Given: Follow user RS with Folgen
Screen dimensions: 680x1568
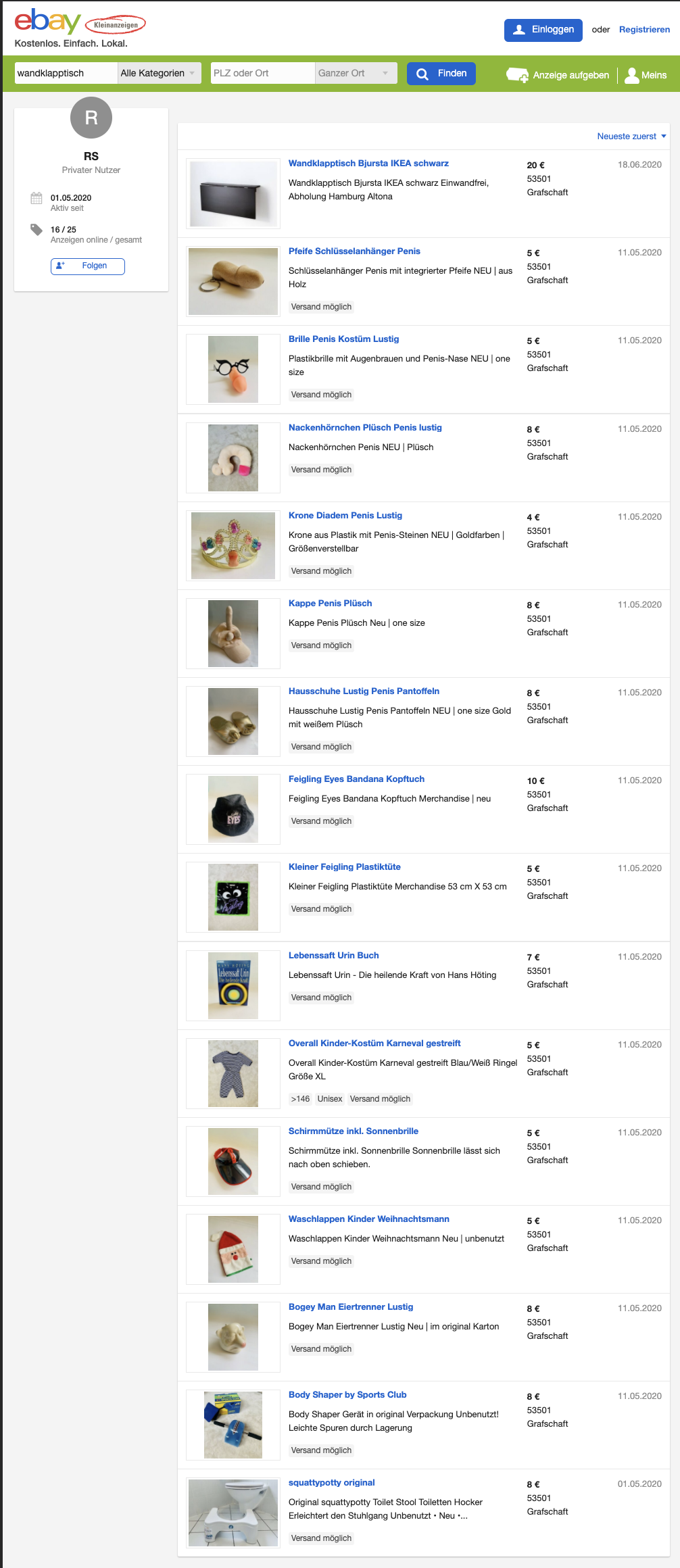Looking at the screenshot, I should 88,266.
